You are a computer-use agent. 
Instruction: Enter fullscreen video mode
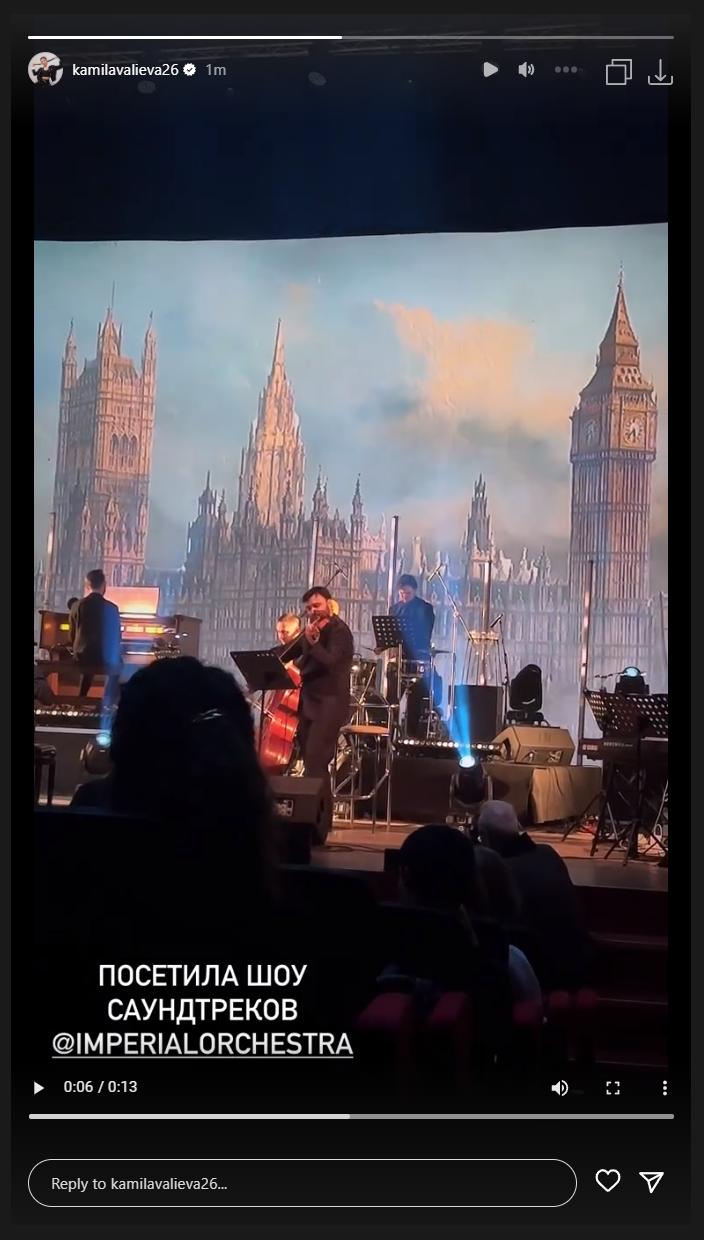point(613,1088)
